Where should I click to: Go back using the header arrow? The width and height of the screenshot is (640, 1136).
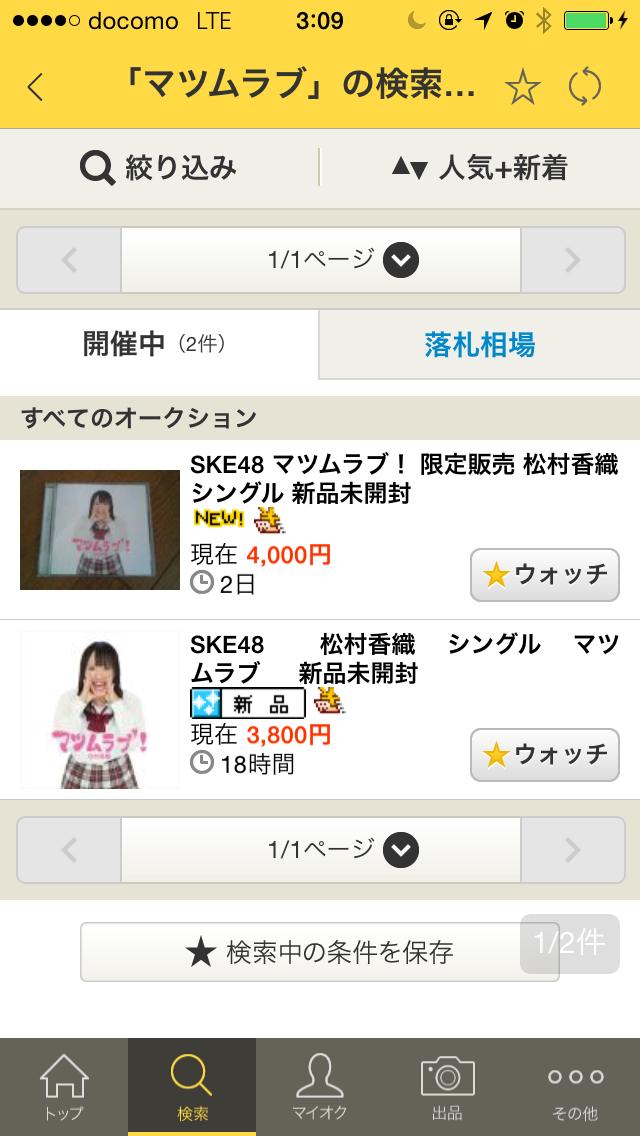tap(35, 88)
